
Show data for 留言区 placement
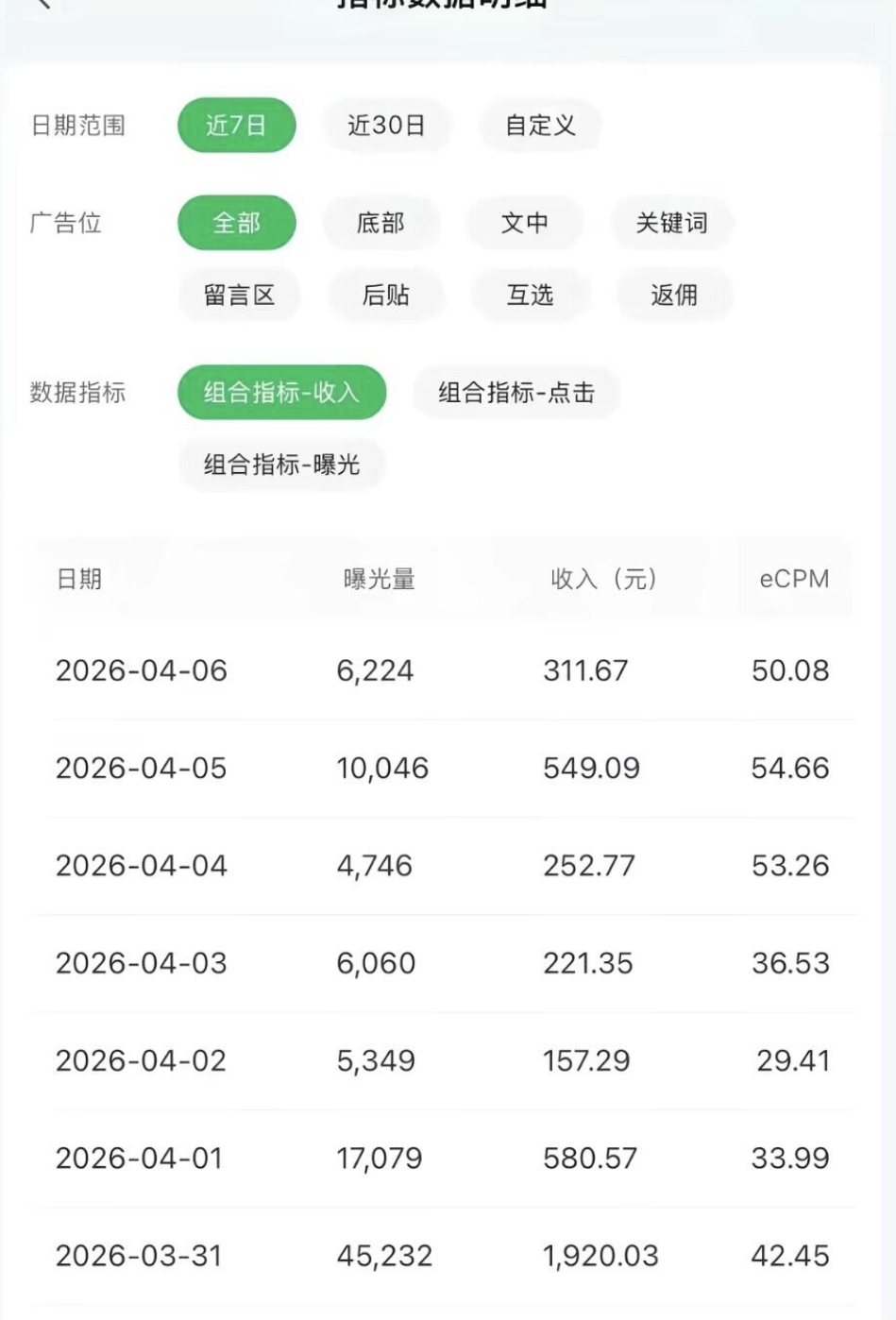coord(239,296)
